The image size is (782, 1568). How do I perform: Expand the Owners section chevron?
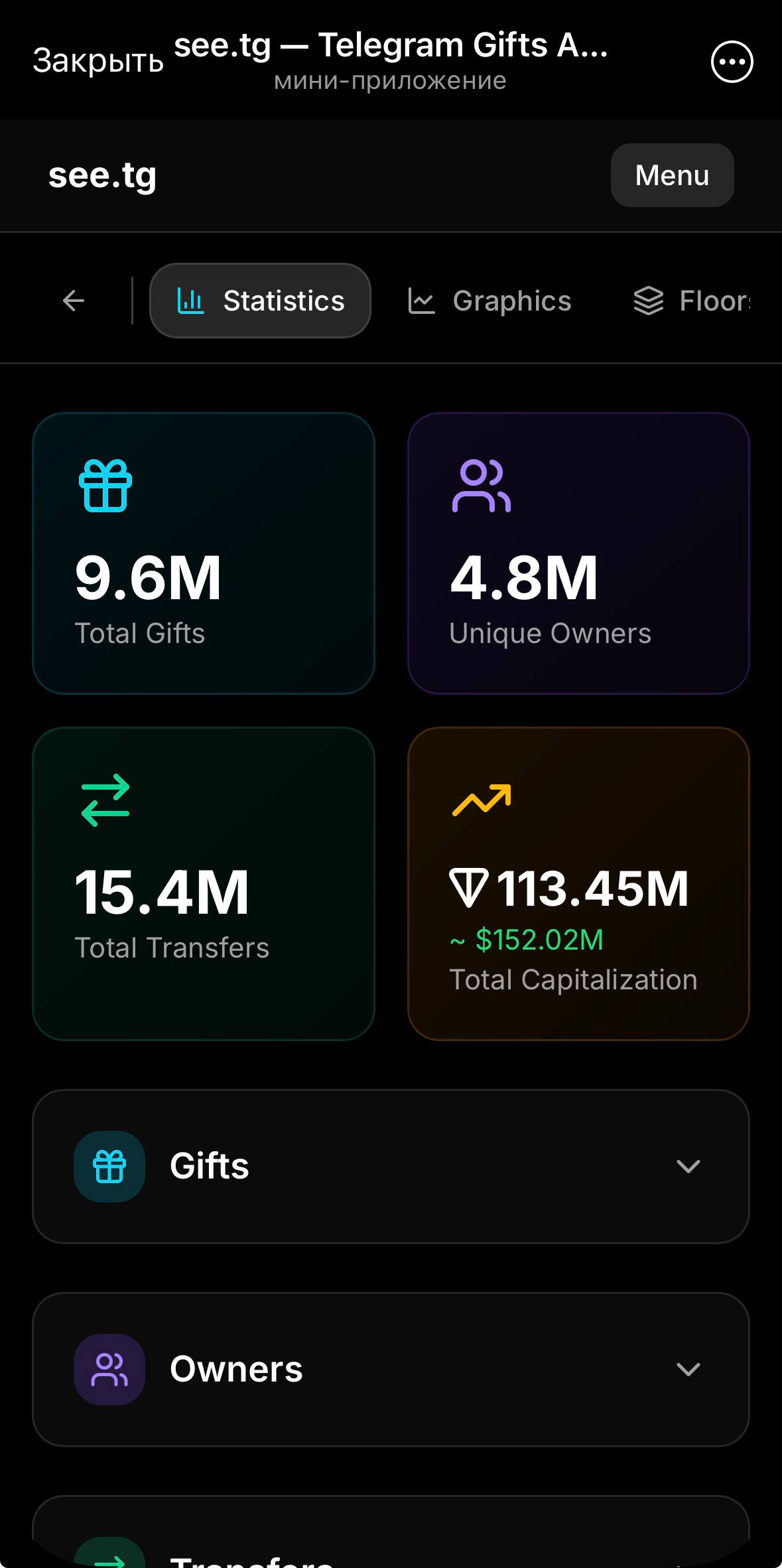click(688, 1368)
